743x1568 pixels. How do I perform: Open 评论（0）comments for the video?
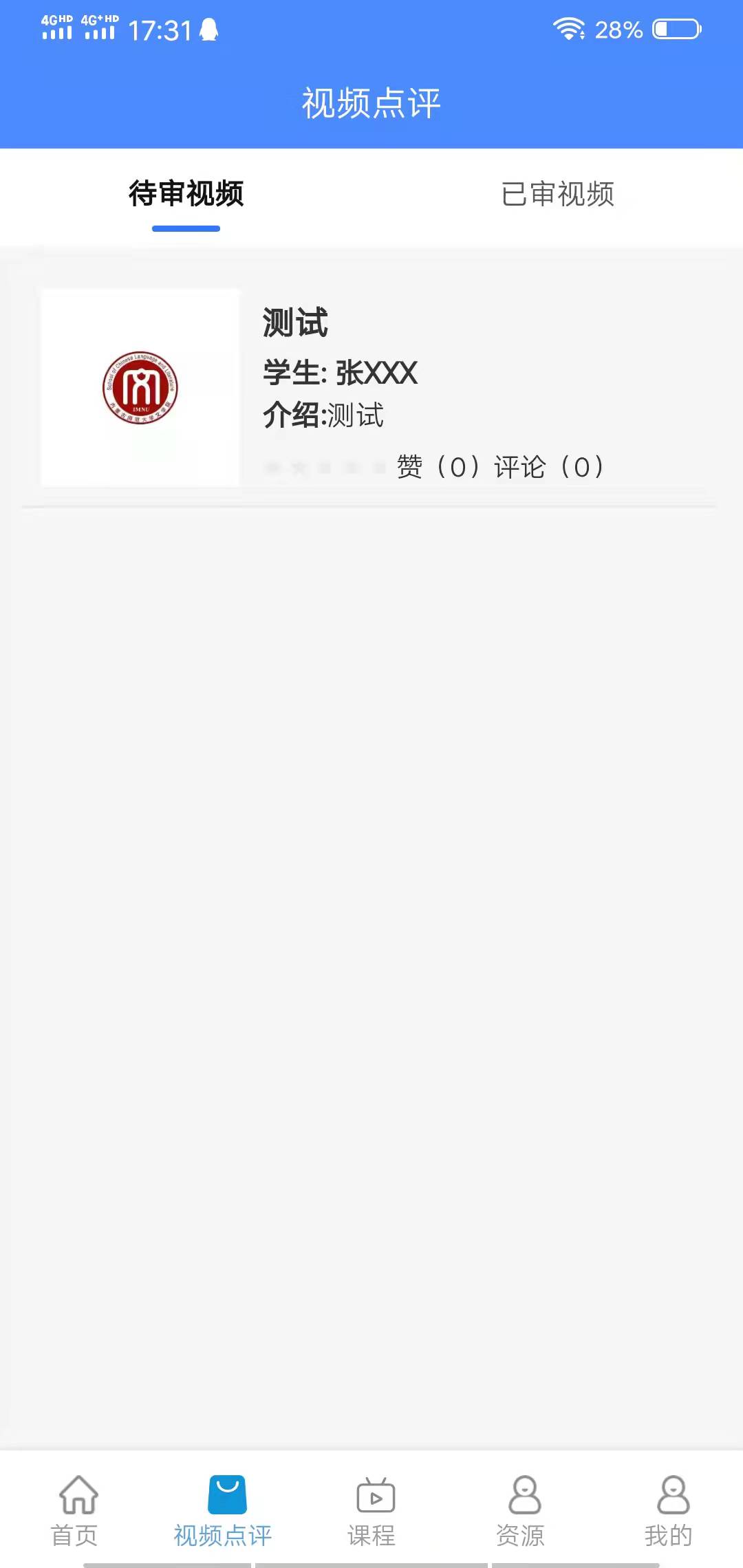pos(549,466)
